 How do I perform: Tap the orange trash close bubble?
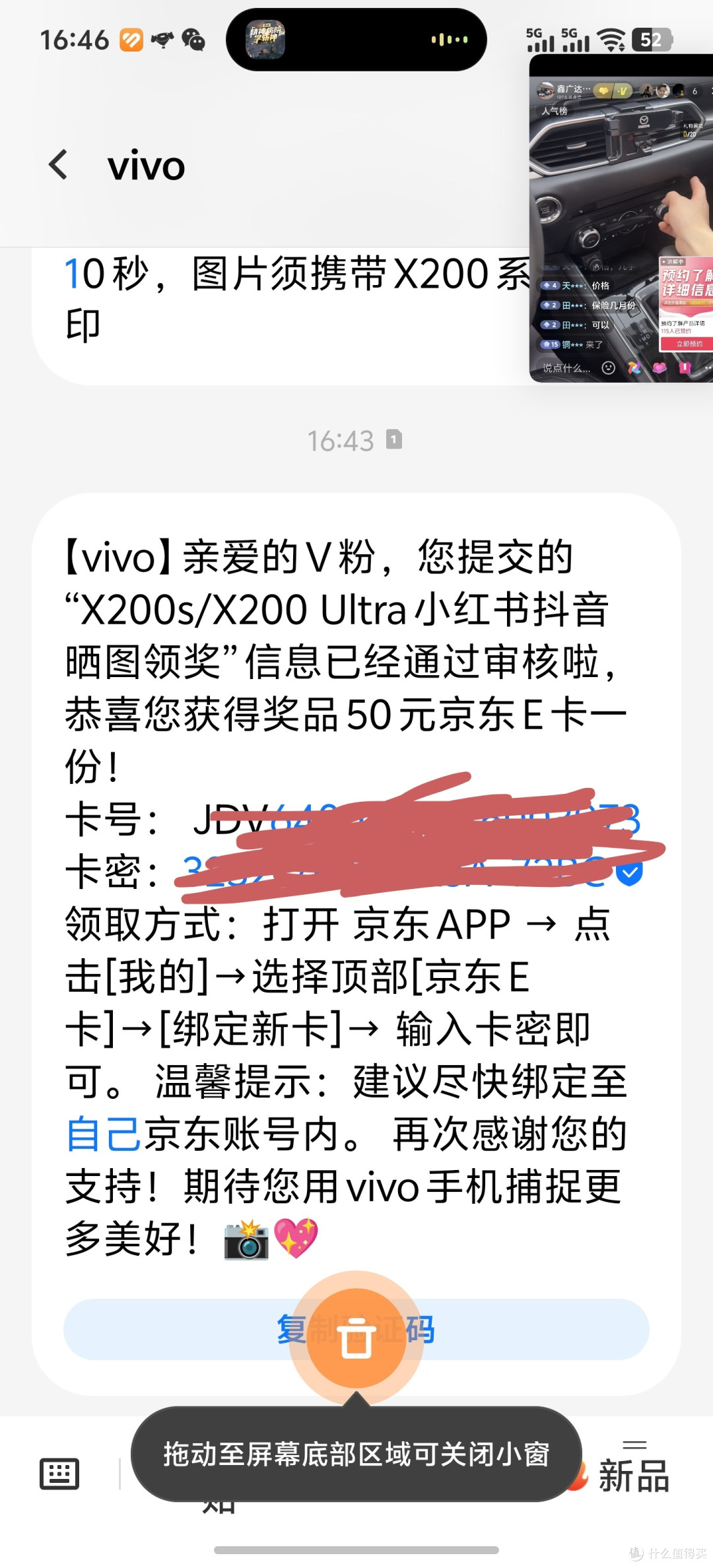click(356, 1337)
